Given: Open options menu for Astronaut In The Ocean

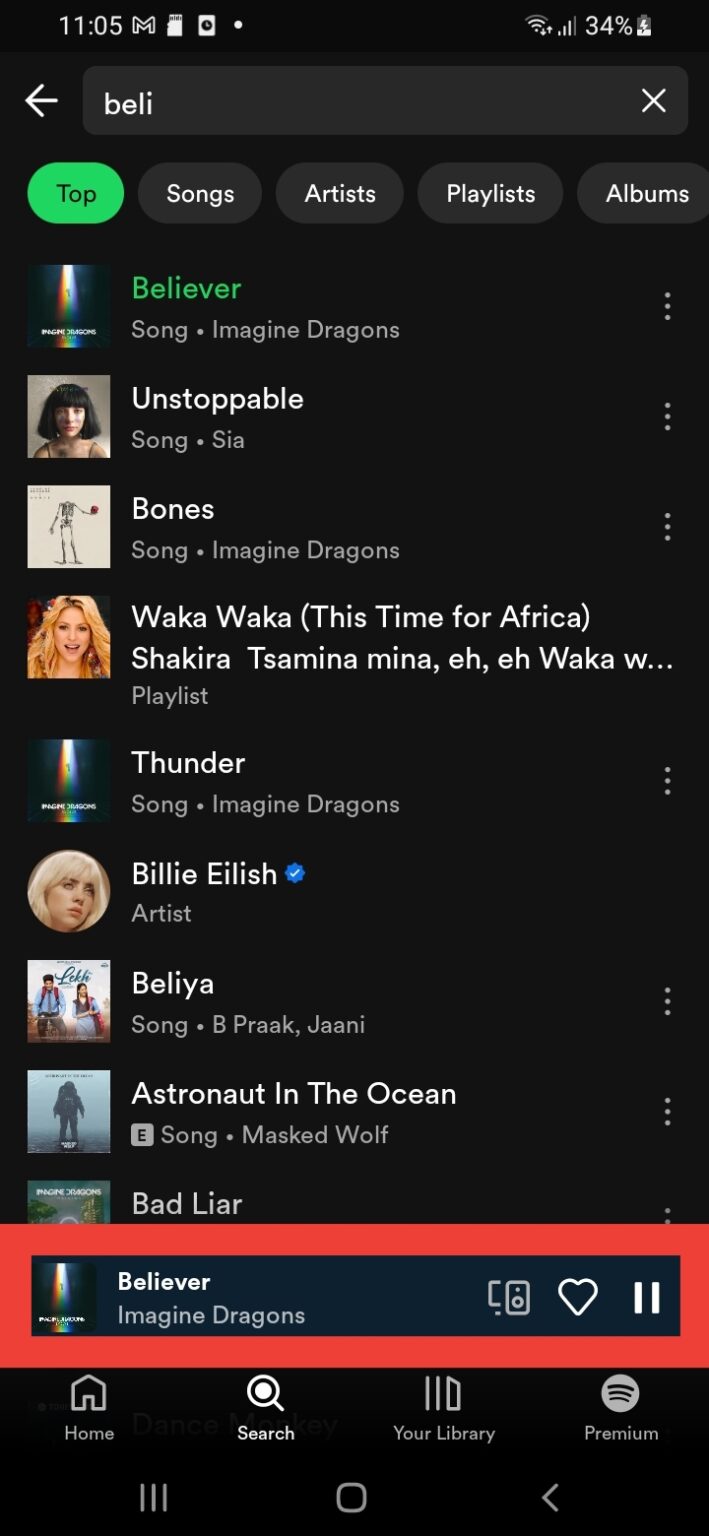Looking at the screenshot, I should pos(667,1112).
